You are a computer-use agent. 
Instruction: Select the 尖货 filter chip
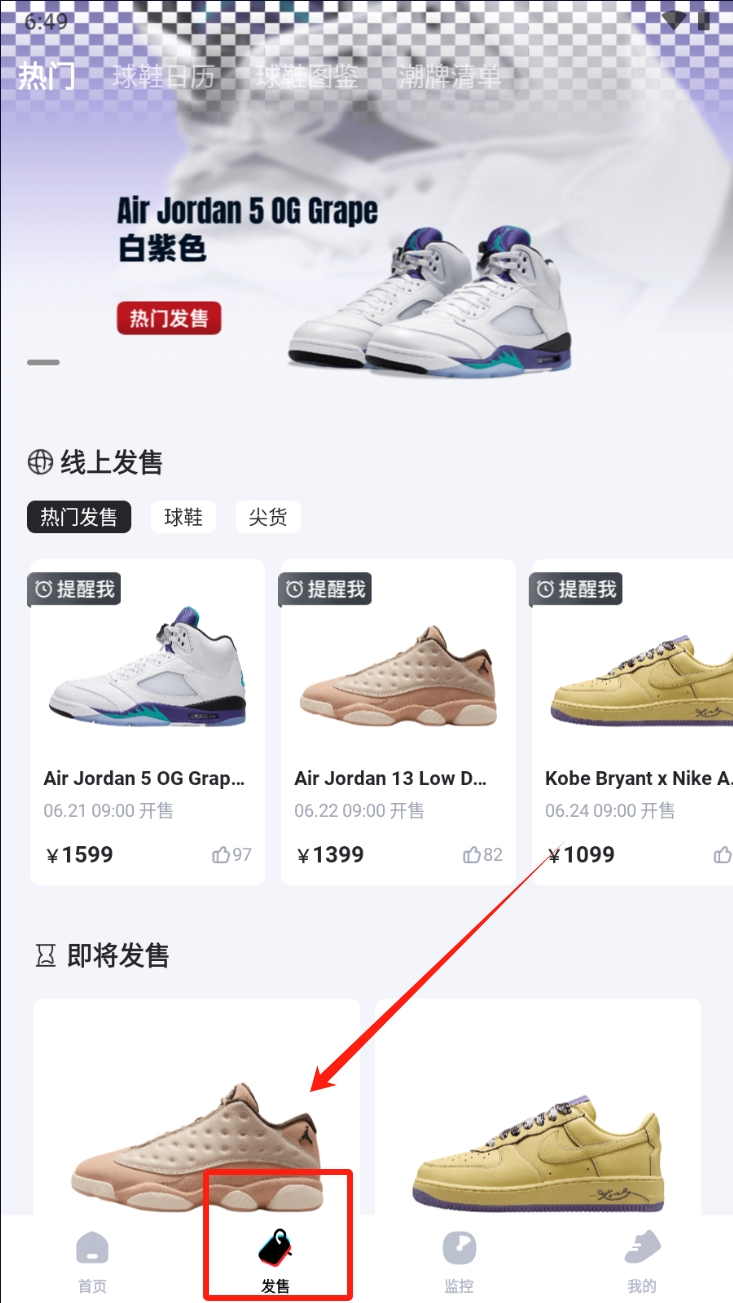tap(268, 517)
